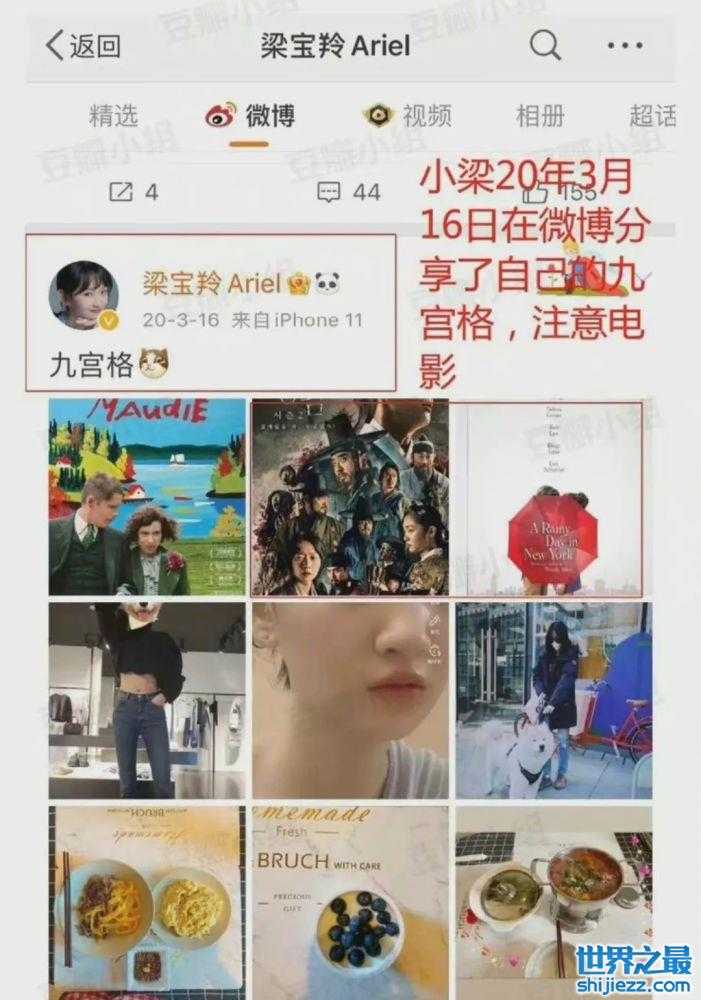Open 梁宝羚 Ariel's avatar
This screenshot has width=701, height=1000.
click(x=84, y=297)
